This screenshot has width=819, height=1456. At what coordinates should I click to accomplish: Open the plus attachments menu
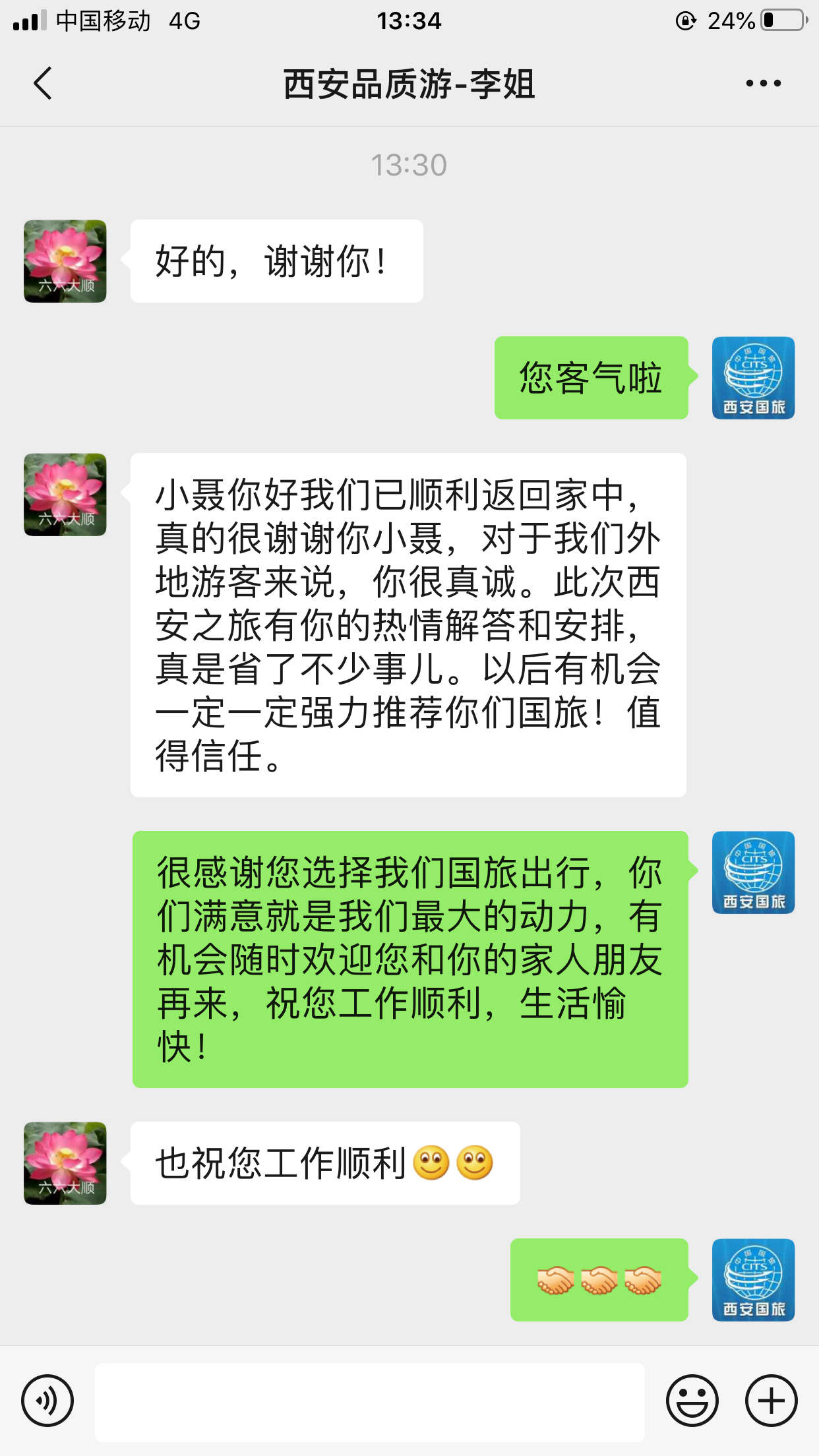point(771,1400)
